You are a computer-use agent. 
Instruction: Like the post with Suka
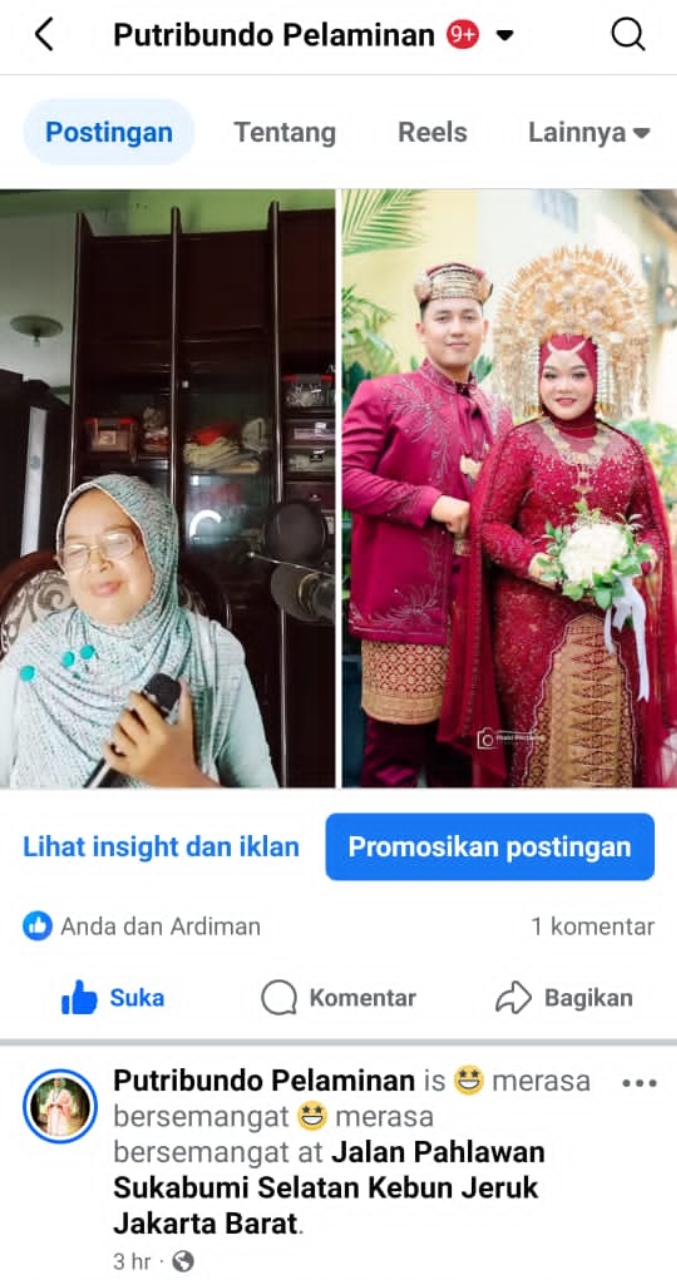click(x=112, y=997)
